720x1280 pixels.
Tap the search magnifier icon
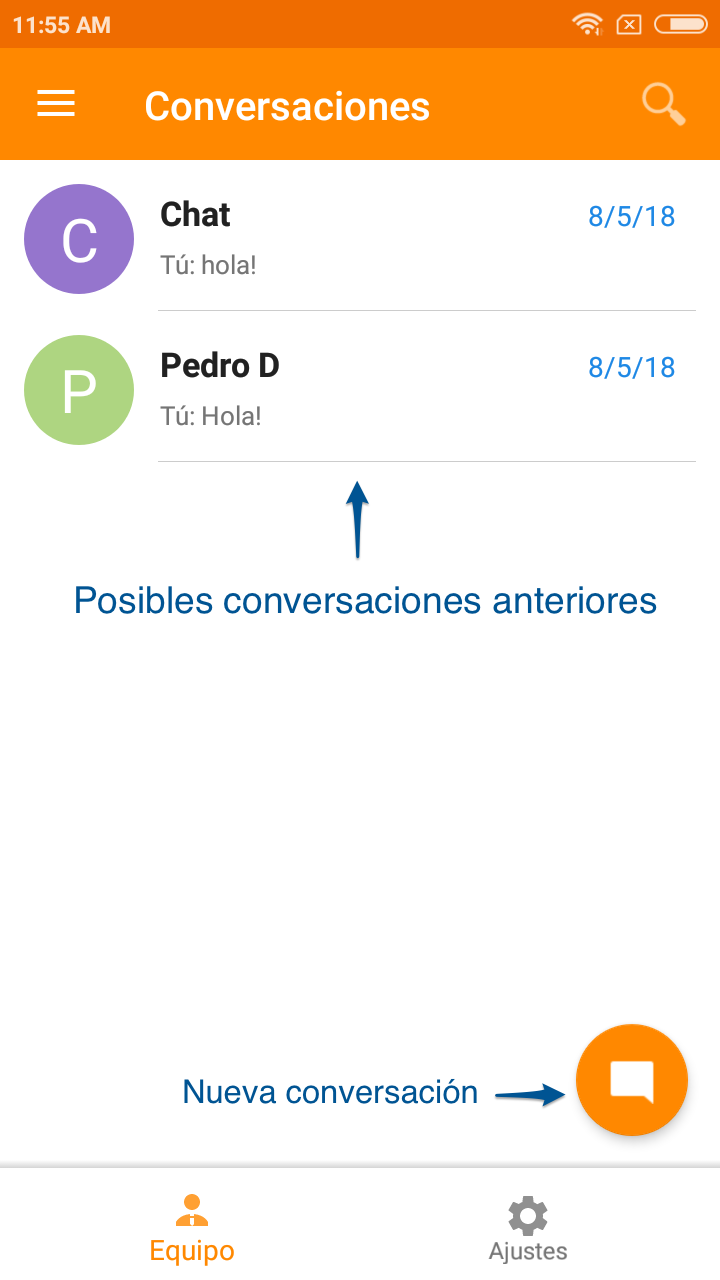click(663, 104)
